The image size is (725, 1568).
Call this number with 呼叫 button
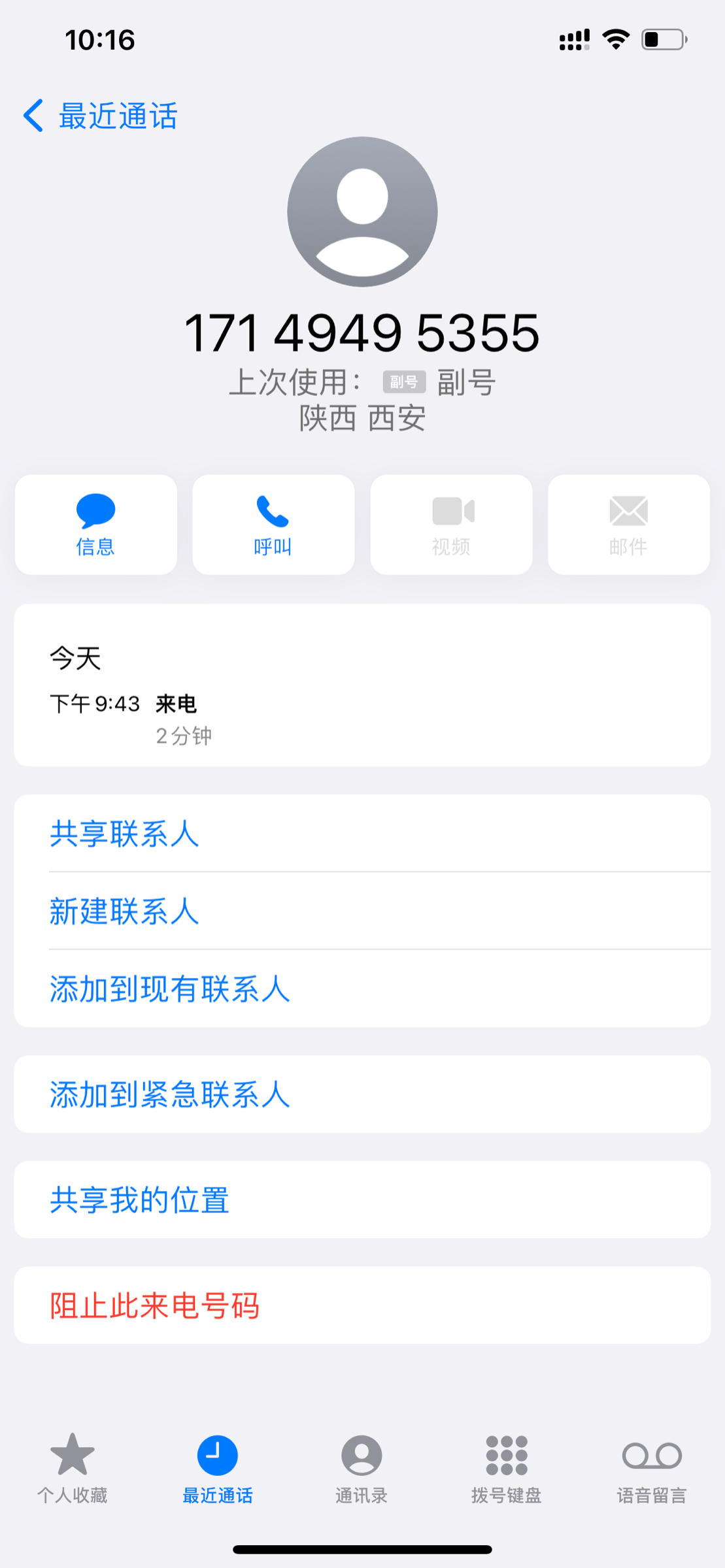tap(273, 525)
